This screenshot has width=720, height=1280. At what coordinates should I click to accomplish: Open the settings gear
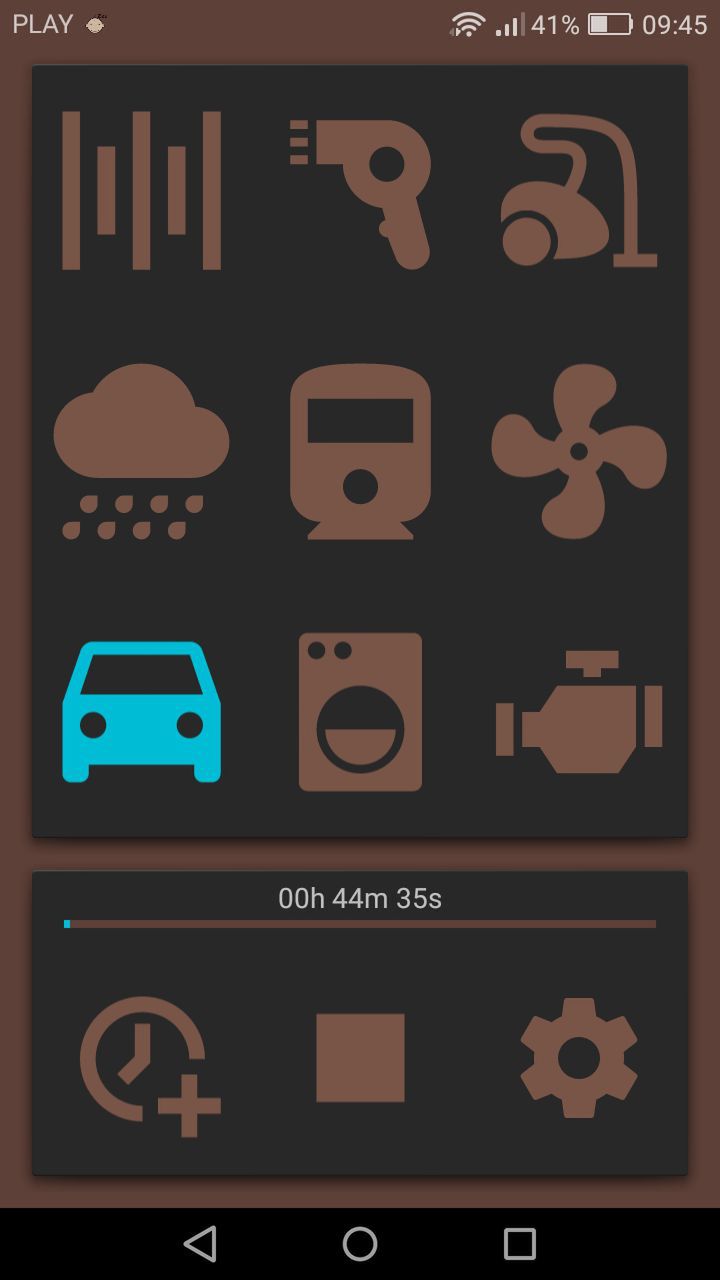pos(579,1058)
